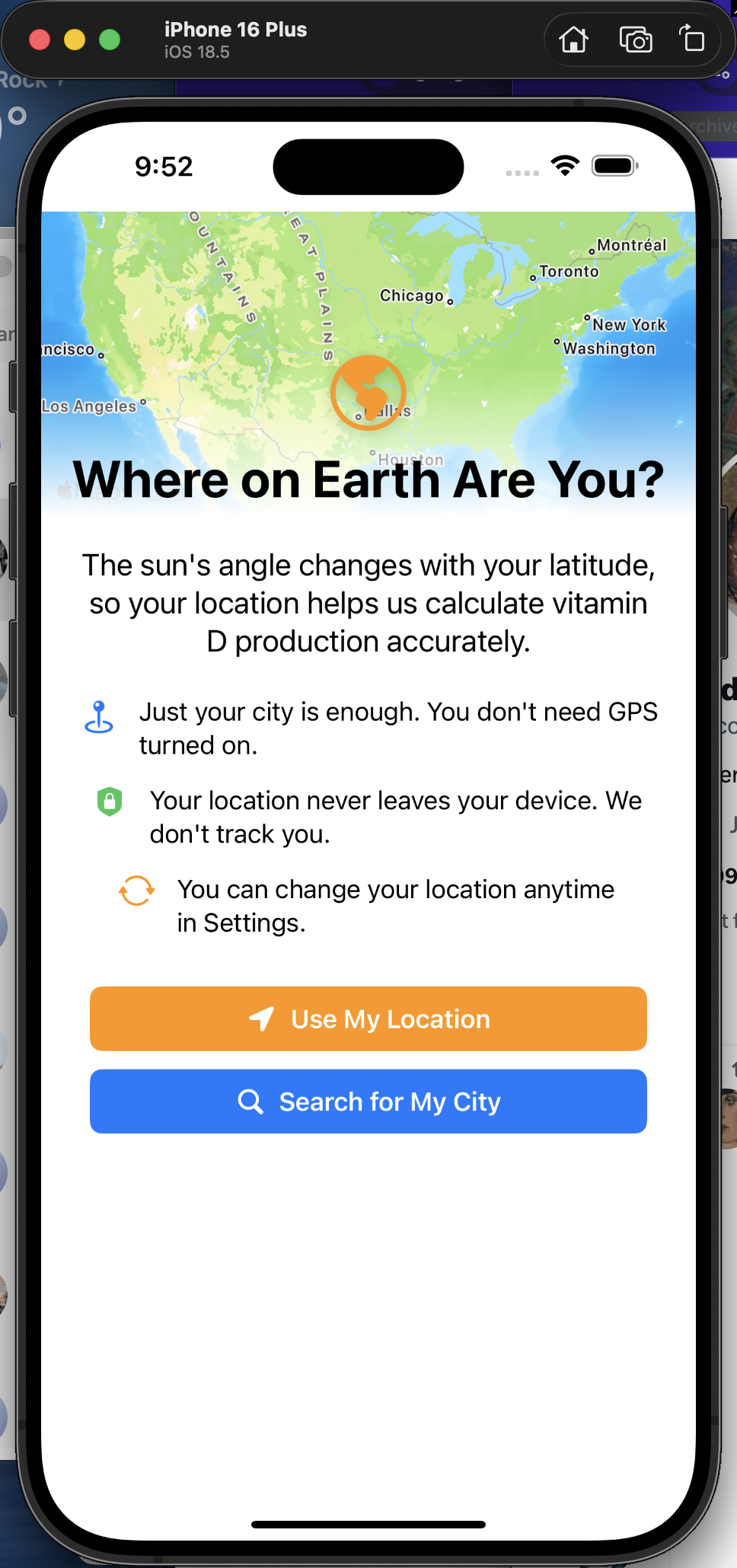Select Search for My City

368,1101
